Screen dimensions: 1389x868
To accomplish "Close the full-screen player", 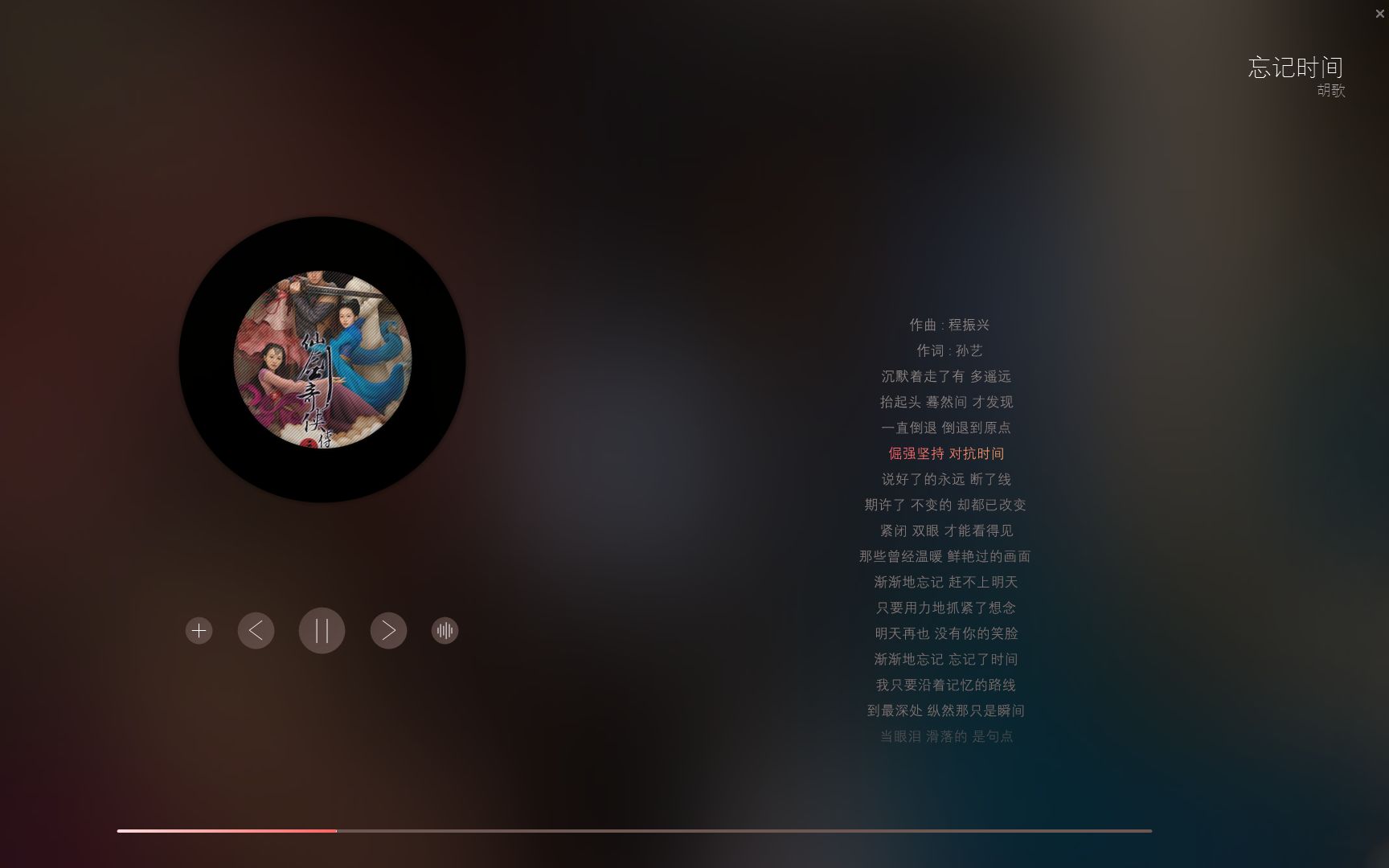I will coord(1379,14).
